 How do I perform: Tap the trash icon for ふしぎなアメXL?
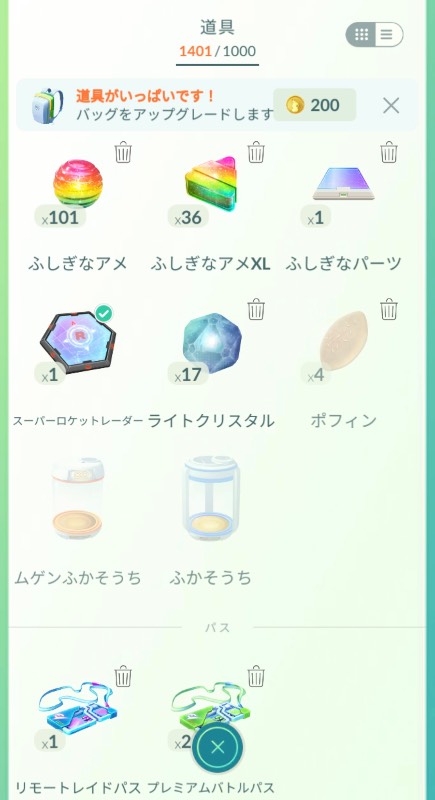[256, 152]
